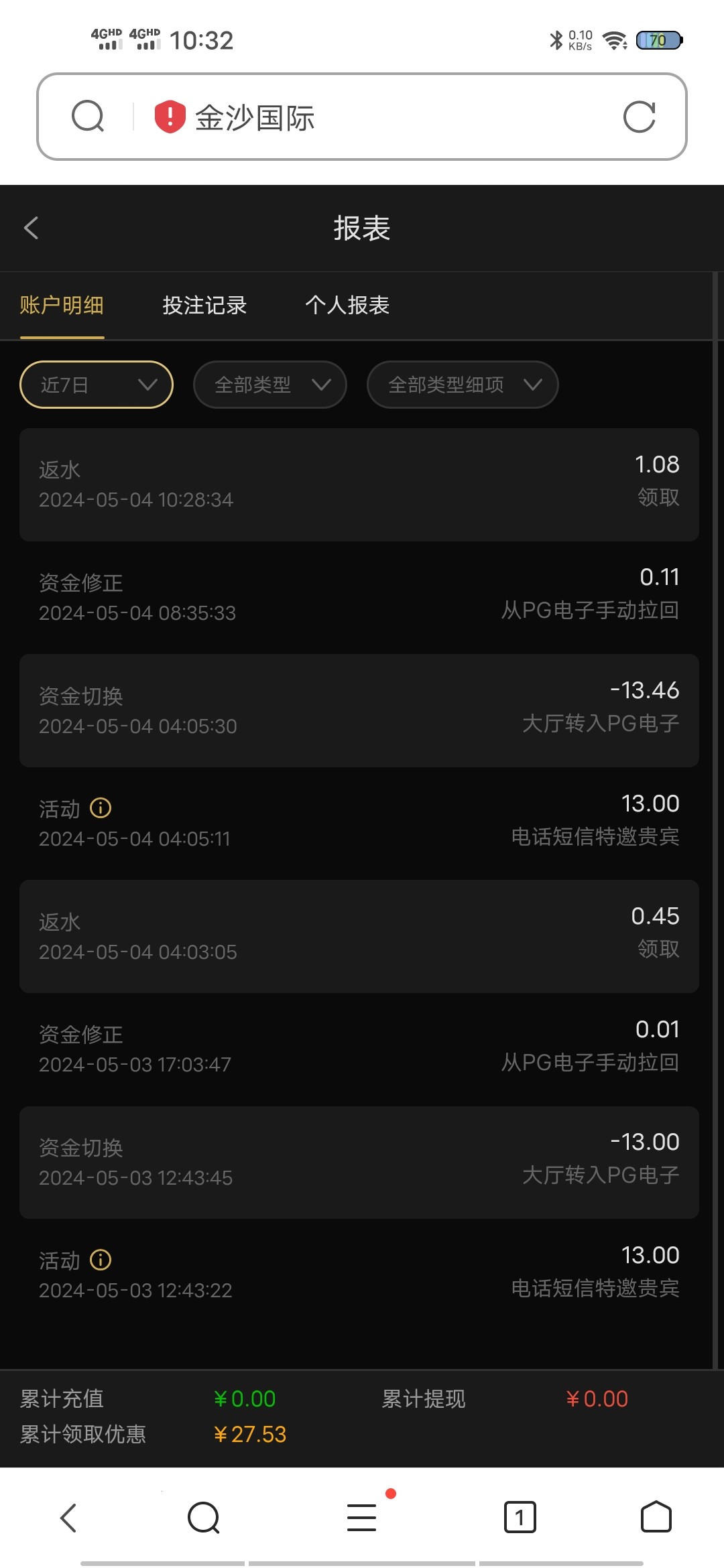Show info for 活动 on 2024-05-04 04:05:11
Image resolution: width=724 pixels, height=1568 pixels.
(x=101, y=808)
